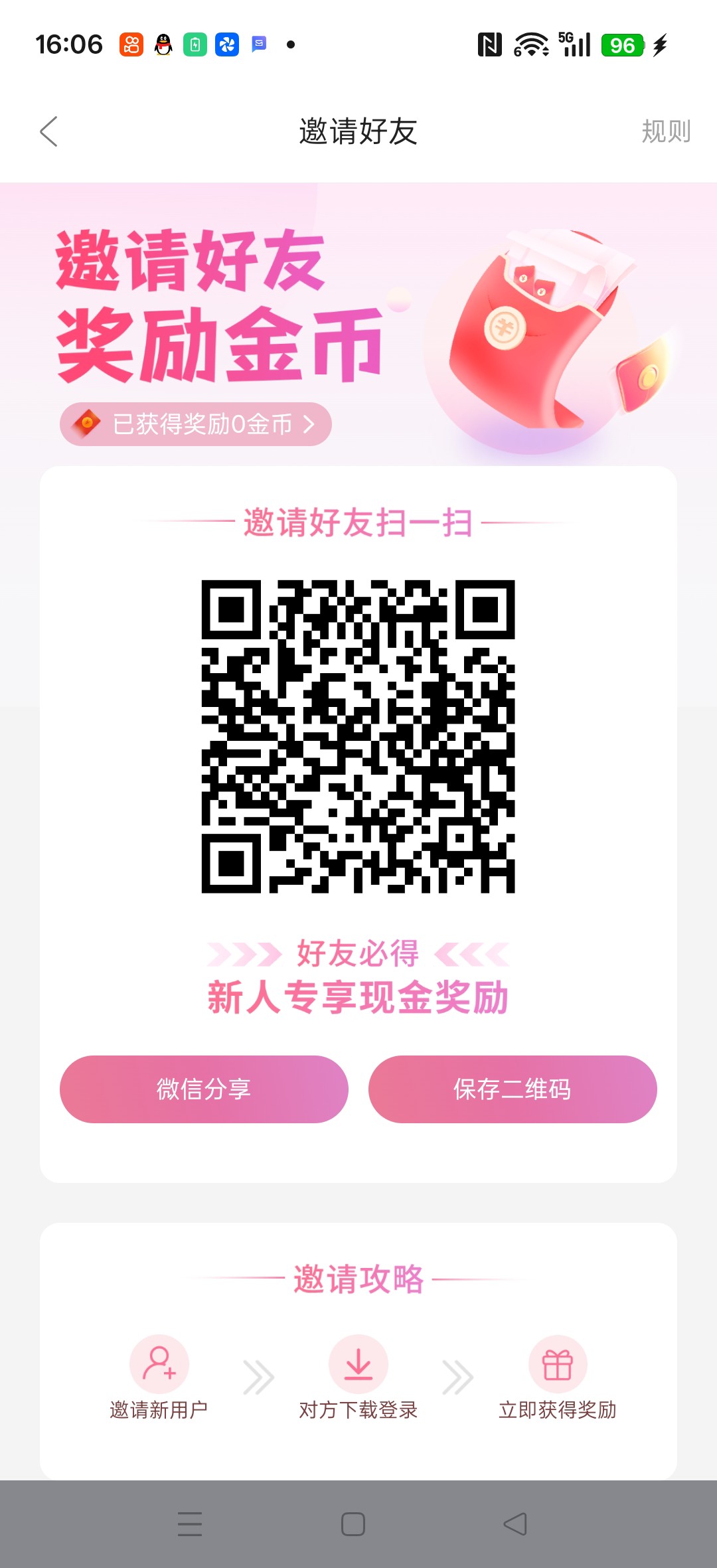The width and height of the screenshot is (717, 1568).
Task: Select the 立即获得奖励 gift icon
Action: click(558, 1366)
